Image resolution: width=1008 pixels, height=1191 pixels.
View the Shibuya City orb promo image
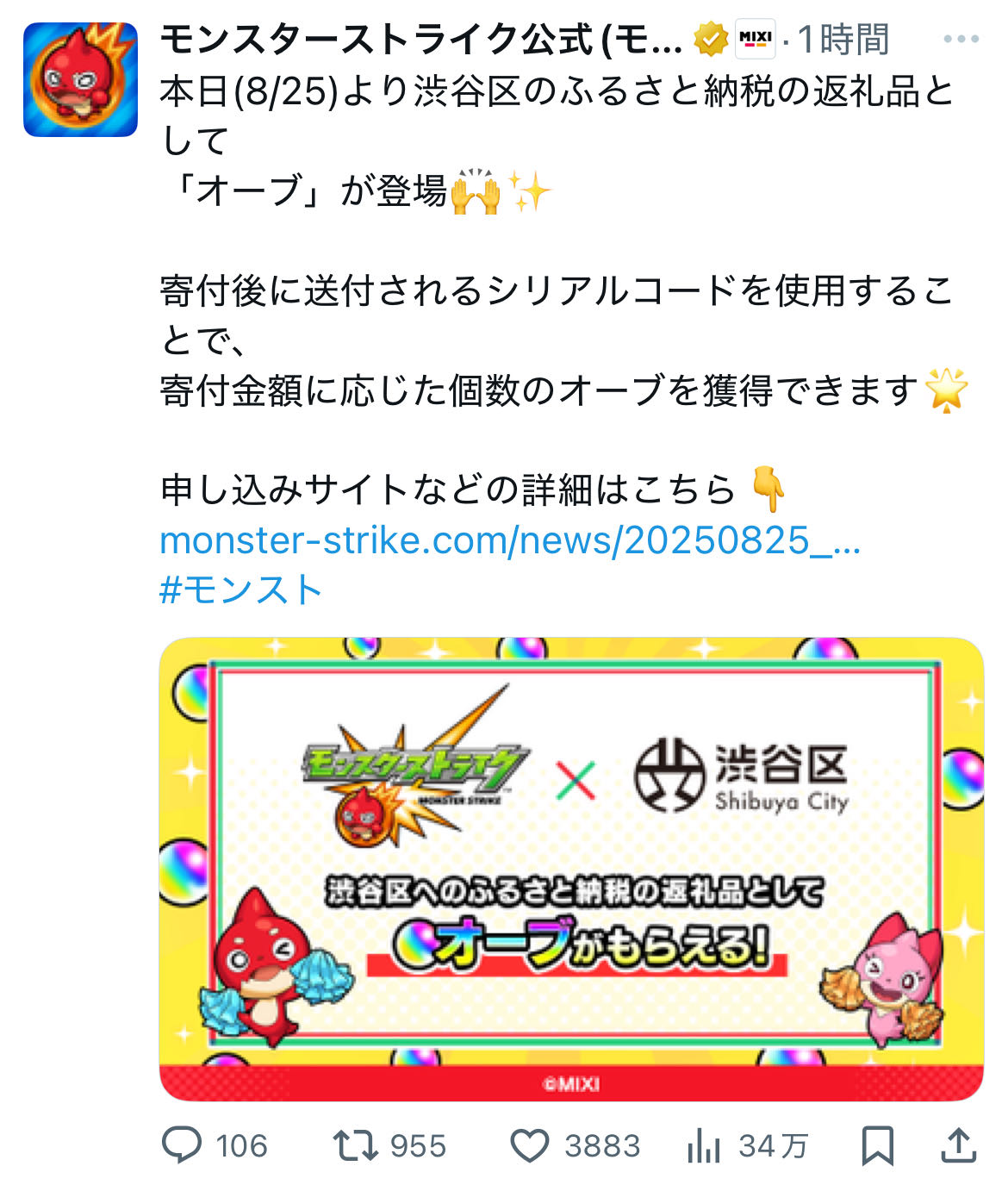571,869
